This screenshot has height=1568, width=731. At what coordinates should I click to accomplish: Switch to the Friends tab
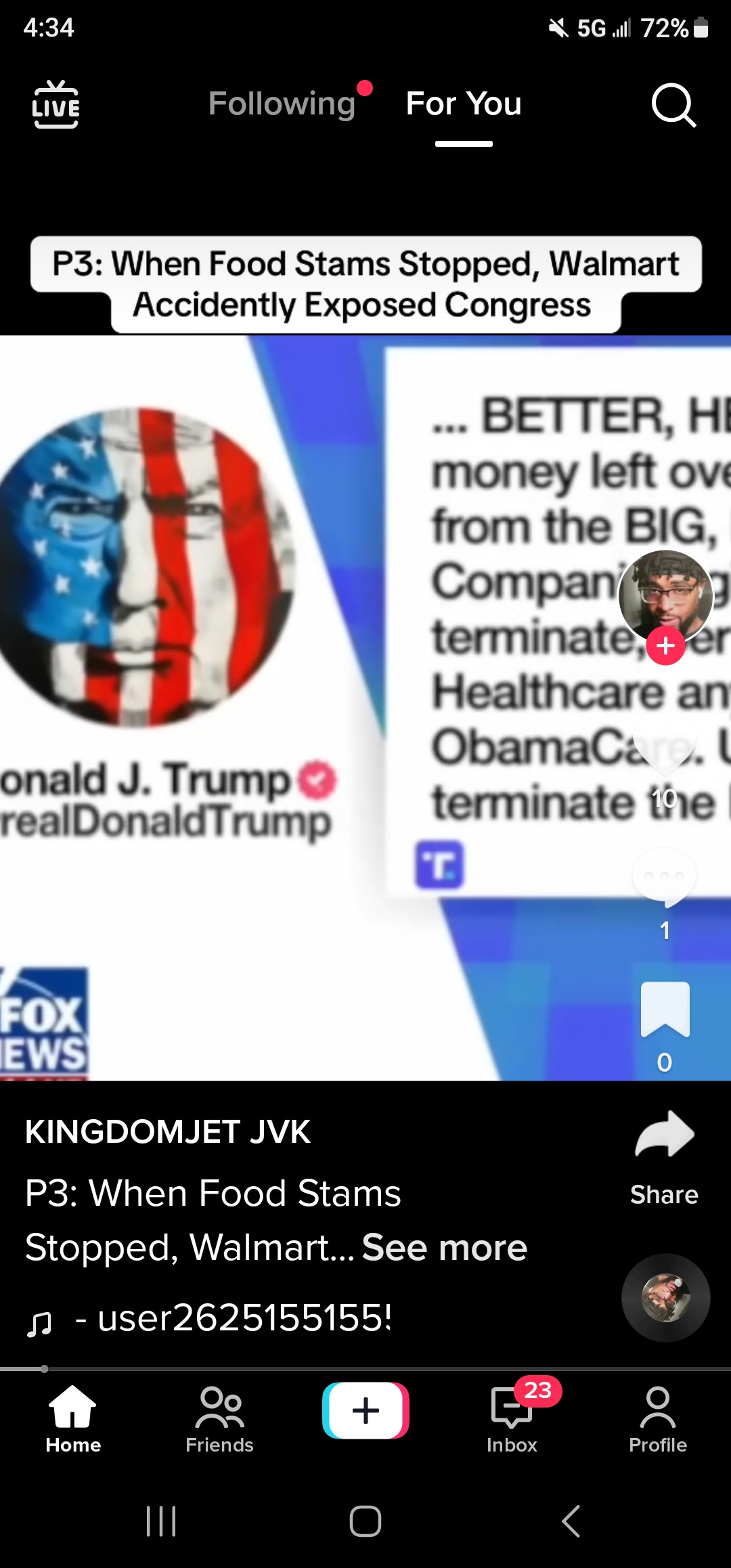coord(219,1418)
